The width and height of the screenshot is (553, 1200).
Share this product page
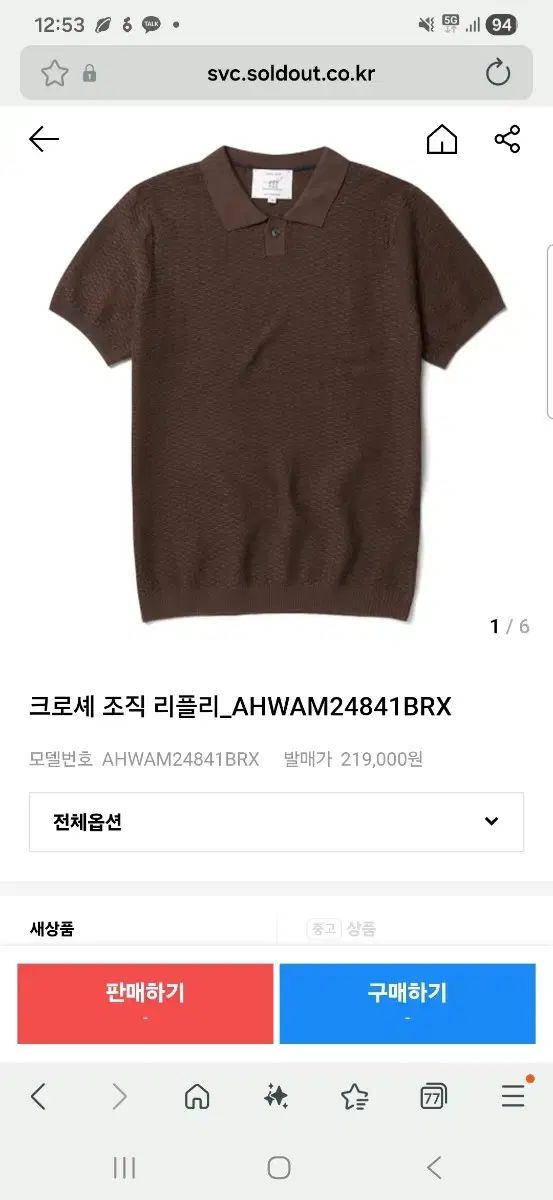[x=508, y=139]
